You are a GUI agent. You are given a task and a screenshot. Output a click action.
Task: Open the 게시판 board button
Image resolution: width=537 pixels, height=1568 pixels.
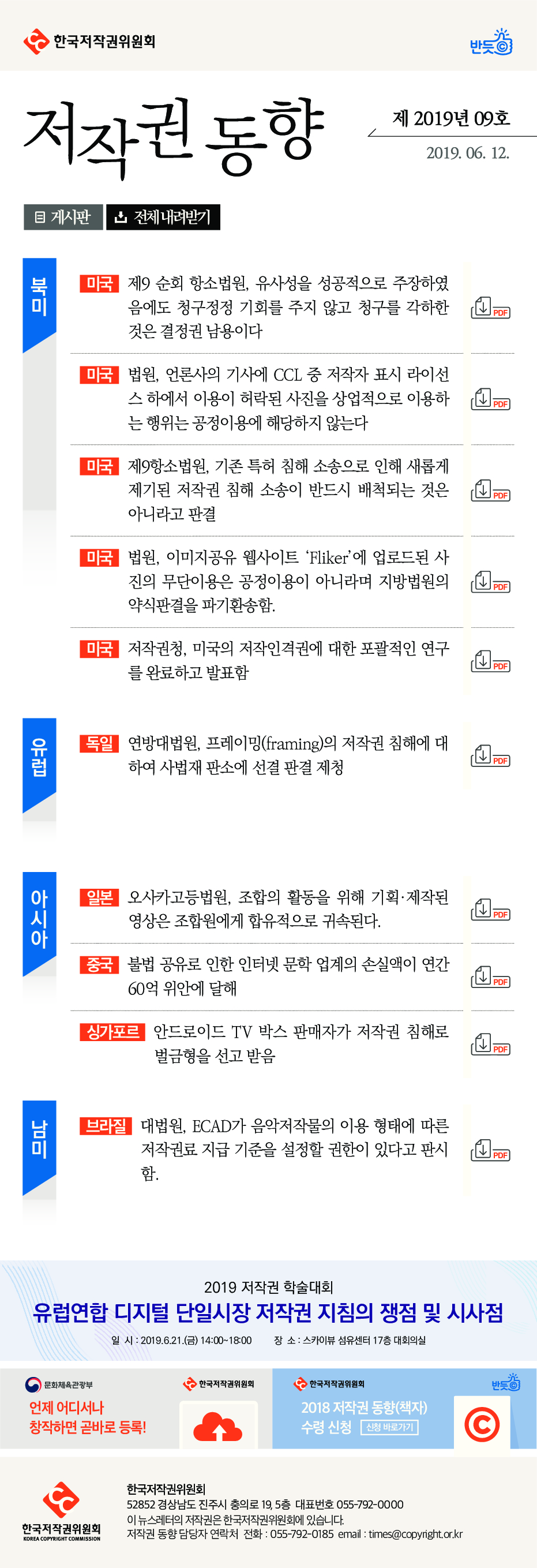(63, 216)
